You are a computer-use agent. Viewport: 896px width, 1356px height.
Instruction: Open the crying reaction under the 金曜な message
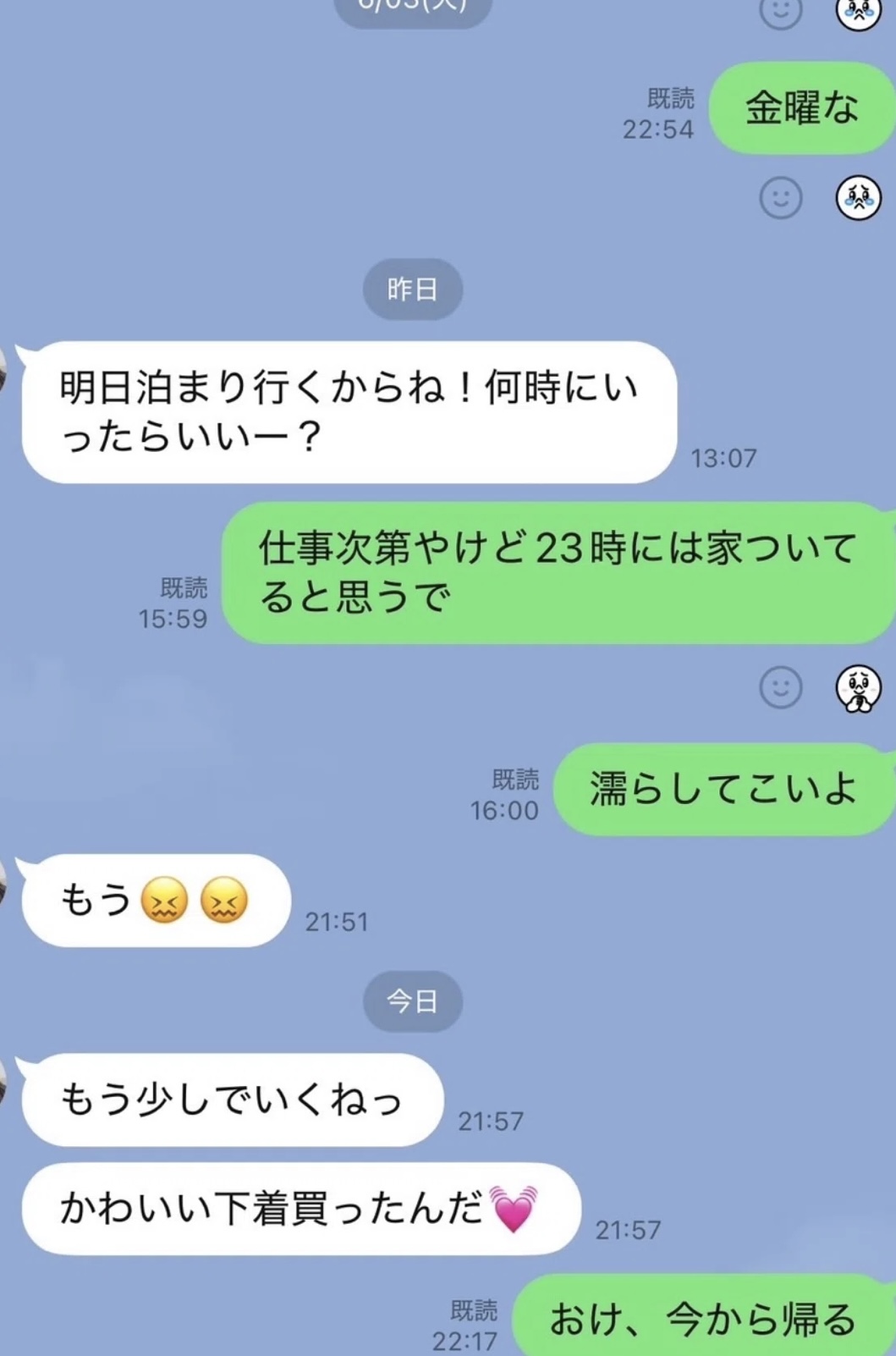(858, 198)
